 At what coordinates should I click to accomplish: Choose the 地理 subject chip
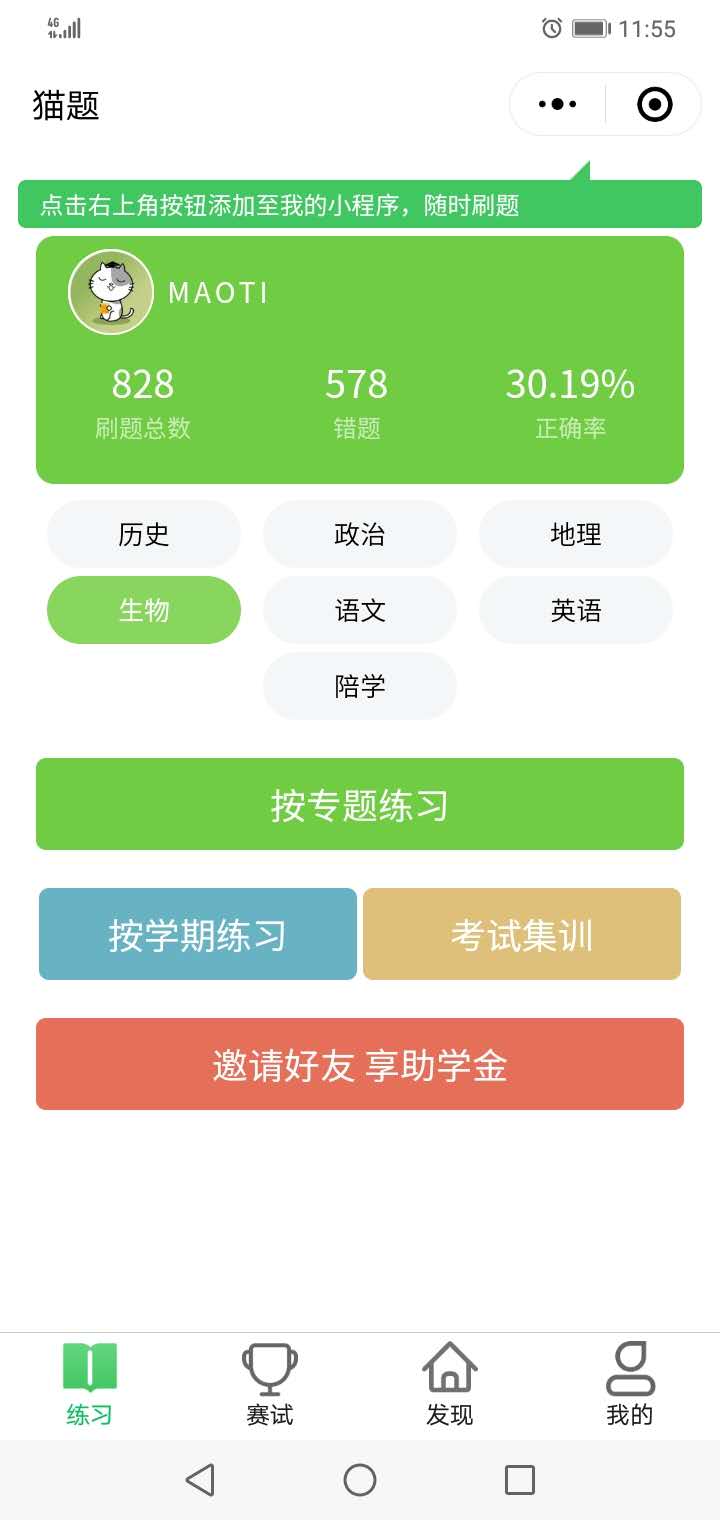pos(576,534)
